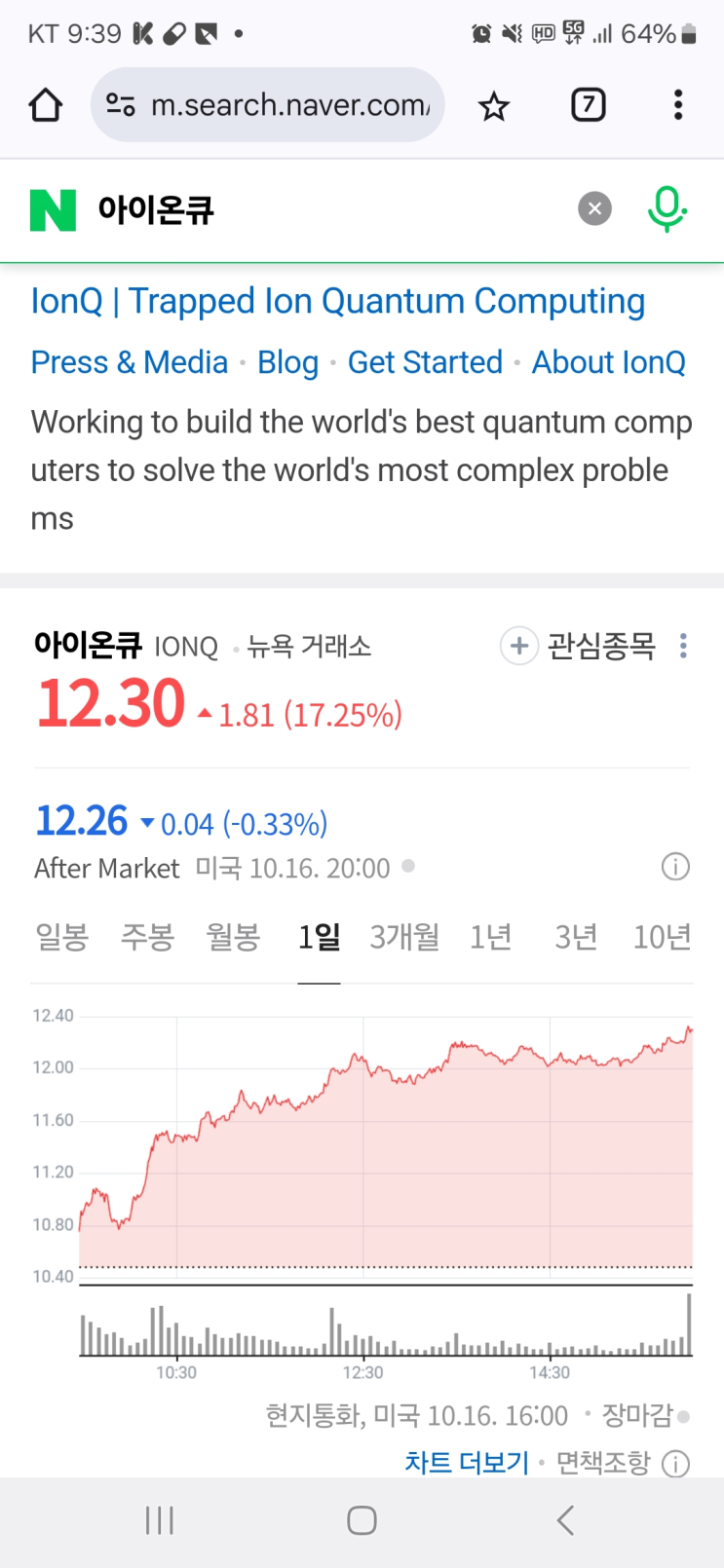Open IonQ | Trapped Ion Quantum Computing result

point(338,302)
